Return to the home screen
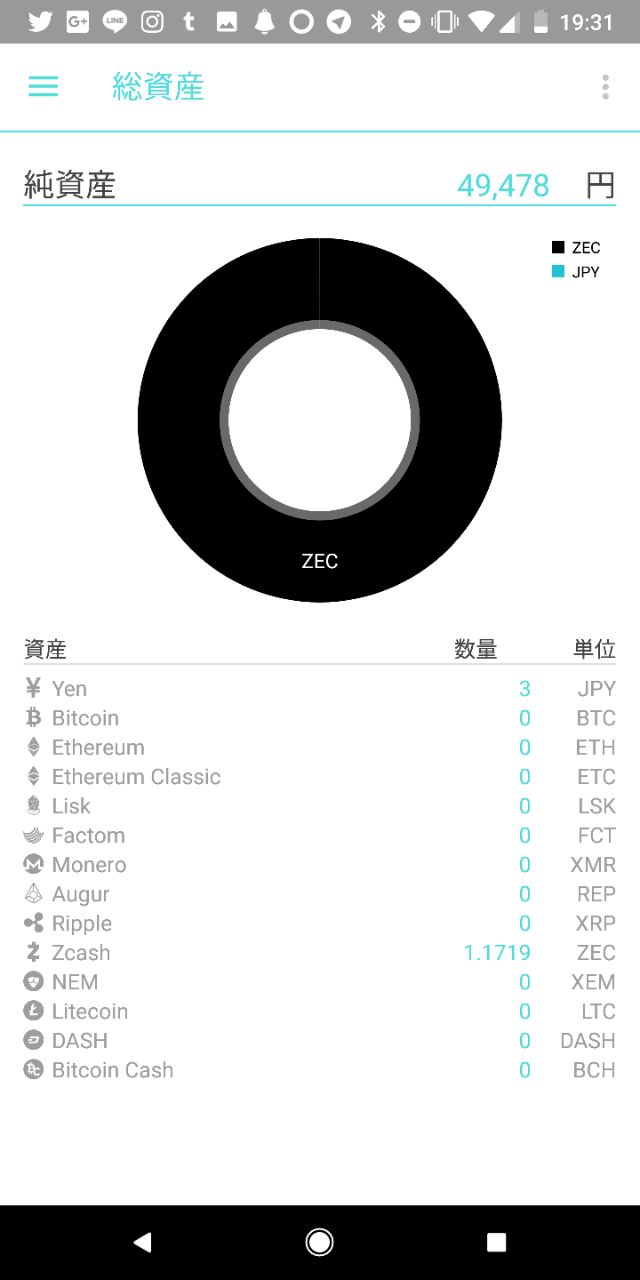 (x=320, y=1242)
